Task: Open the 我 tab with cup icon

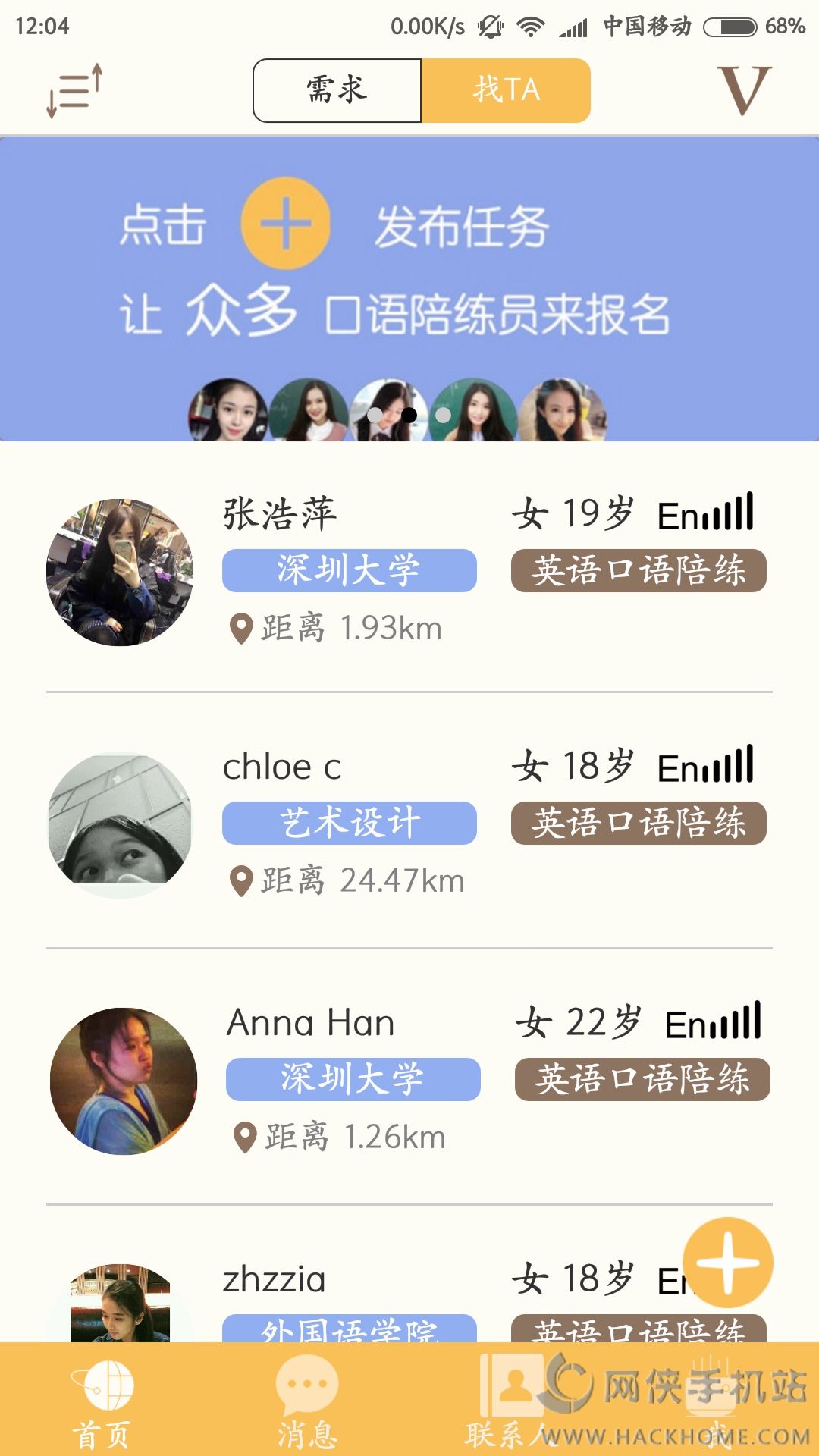Action: (x=717, y=1401)
